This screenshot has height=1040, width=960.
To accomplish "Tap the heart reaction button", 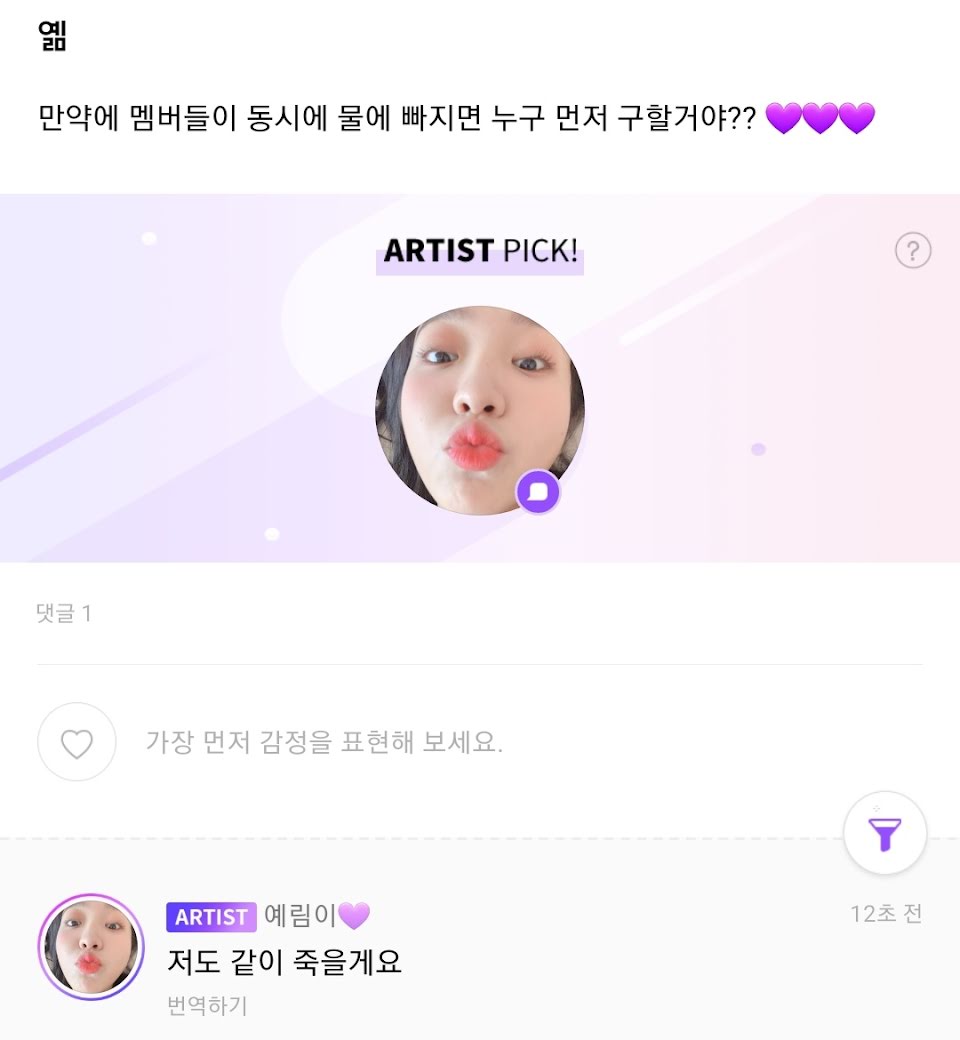I will point(77,742).
